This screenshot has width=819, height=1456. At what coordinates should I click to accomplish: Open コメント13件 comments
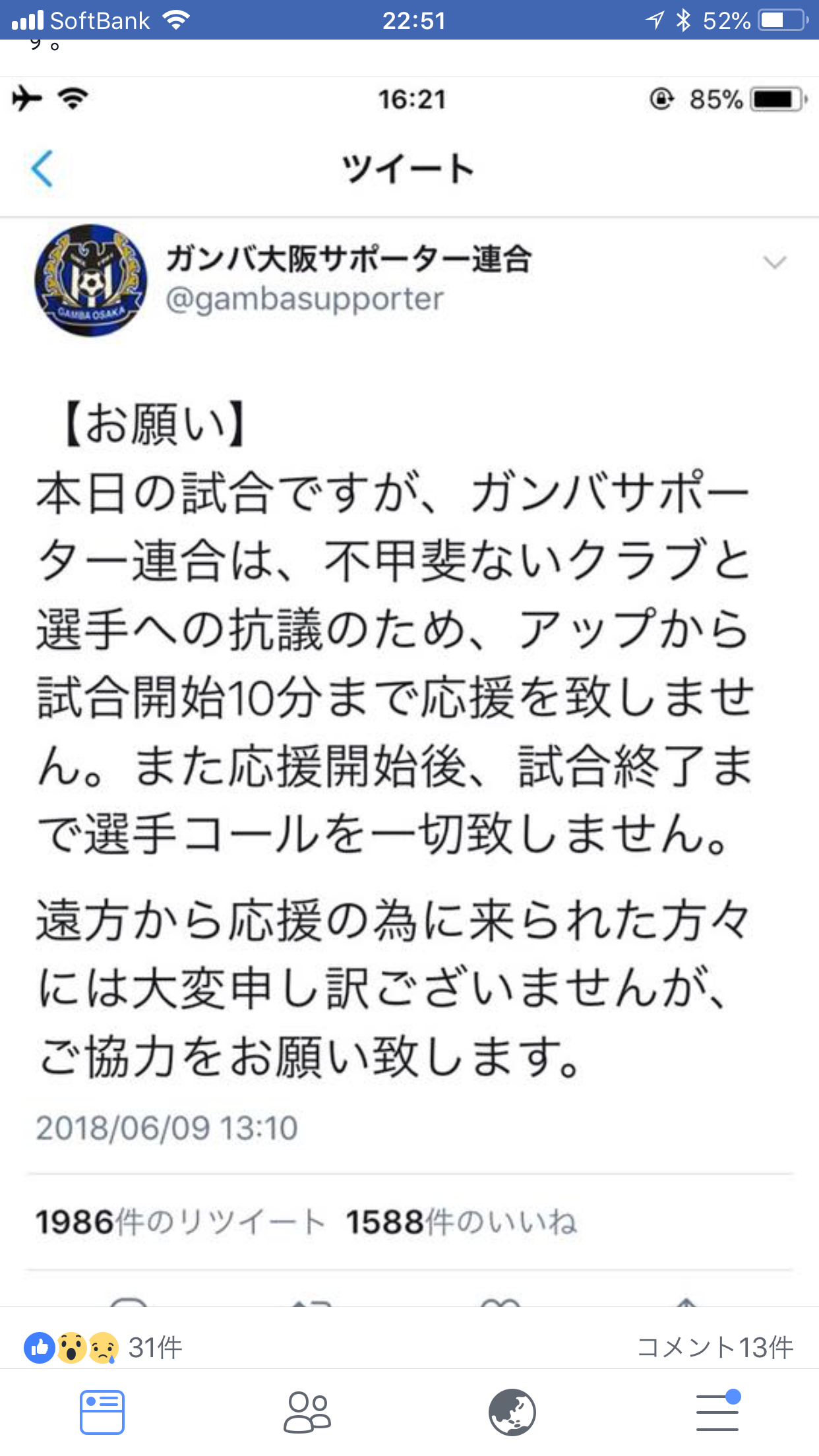coord(715,1348)
